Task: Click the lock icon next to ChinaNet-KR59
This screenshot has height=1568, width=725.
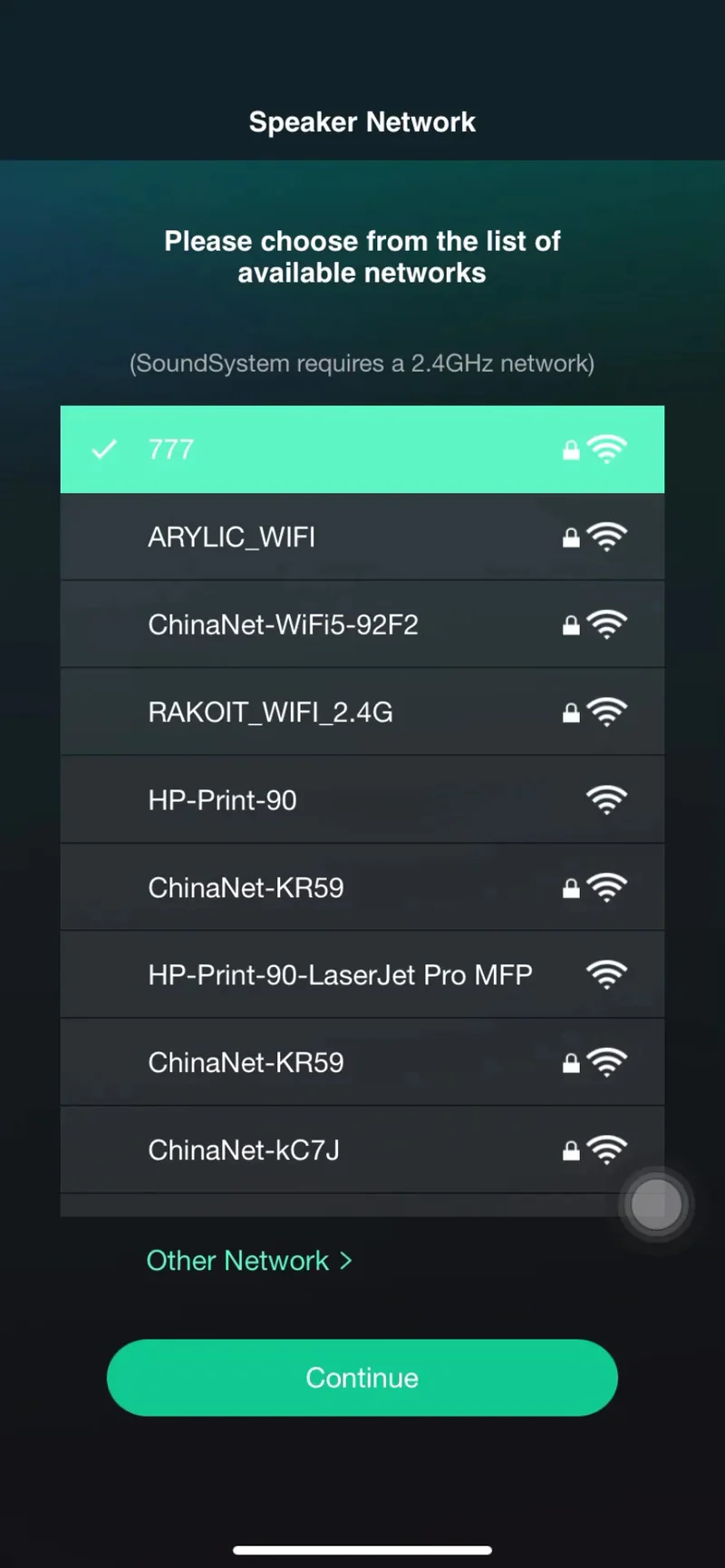Action: [x=571, y=887]
